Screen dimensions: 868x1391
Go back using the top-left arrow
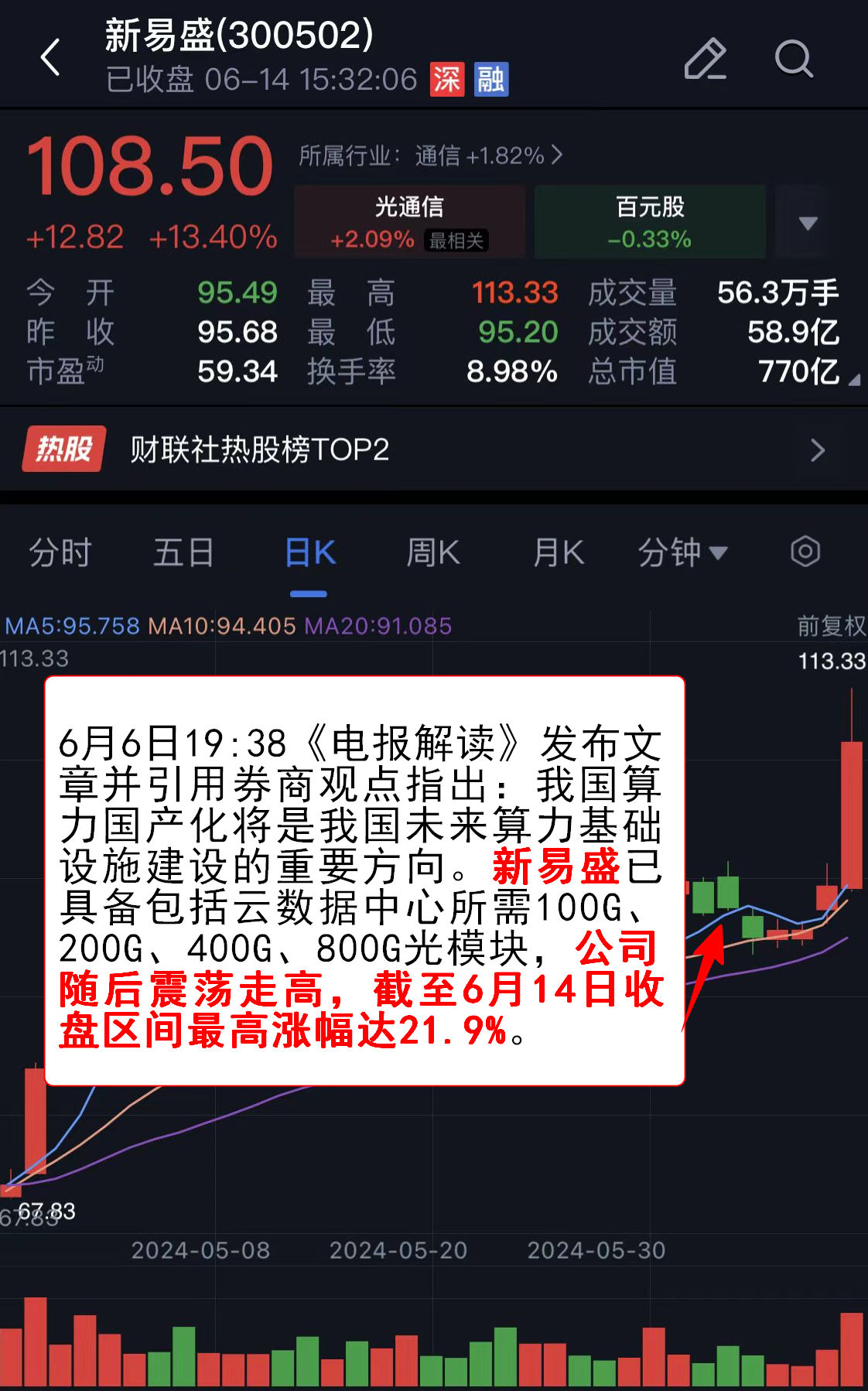coord(51,57)
